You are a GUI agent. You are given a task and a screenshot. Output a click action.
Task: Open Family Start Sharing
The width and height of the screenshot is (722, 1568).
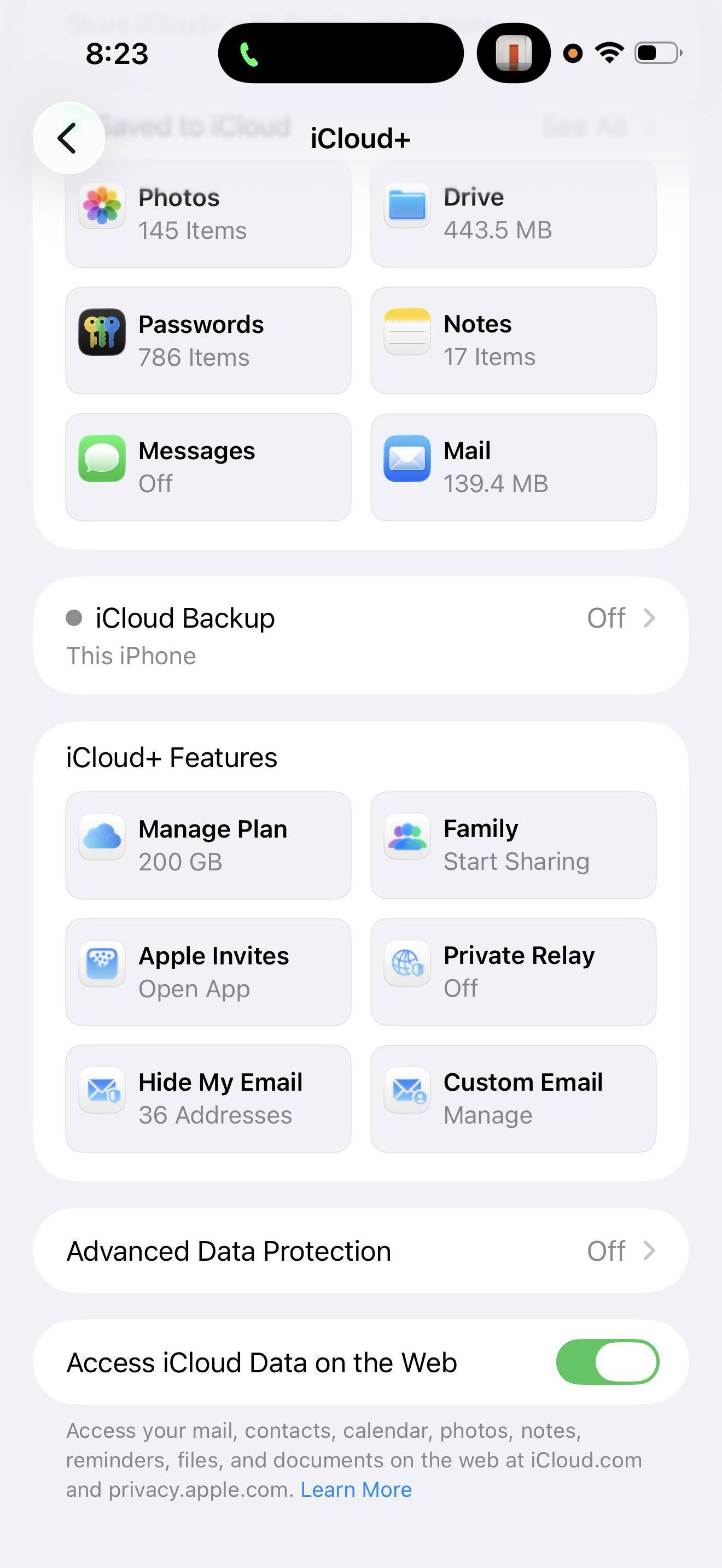pyautogui.click(x=513, y=845)
